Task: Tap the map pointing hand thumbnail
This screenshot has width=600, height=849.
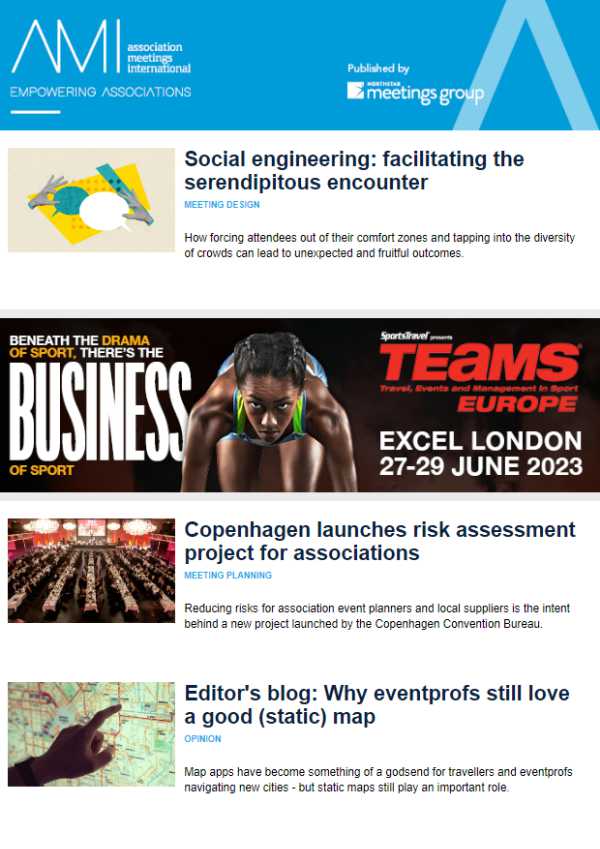Action: point(91,734)
